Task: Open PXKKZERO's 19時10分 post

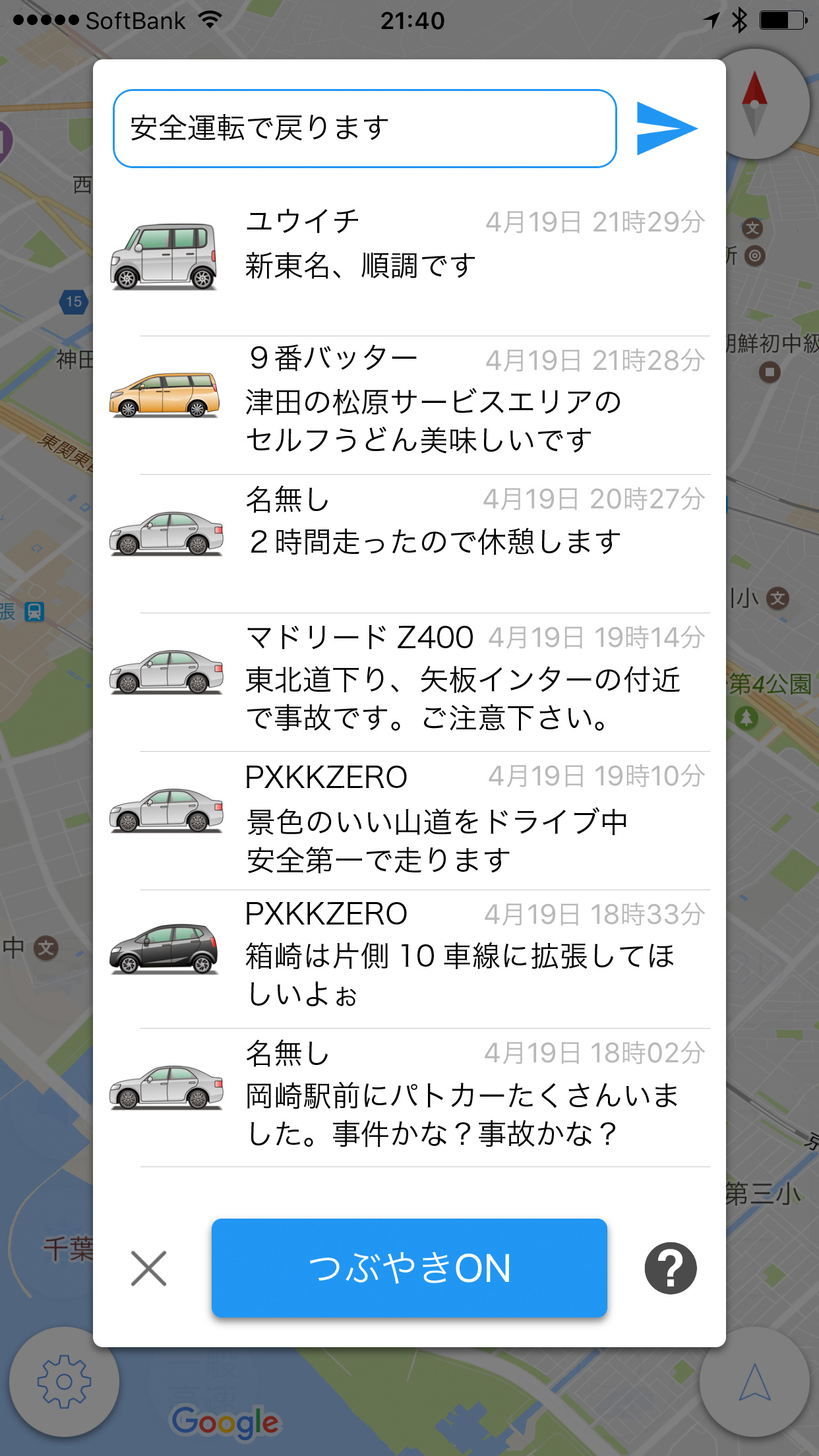Action: click(409, 821)
